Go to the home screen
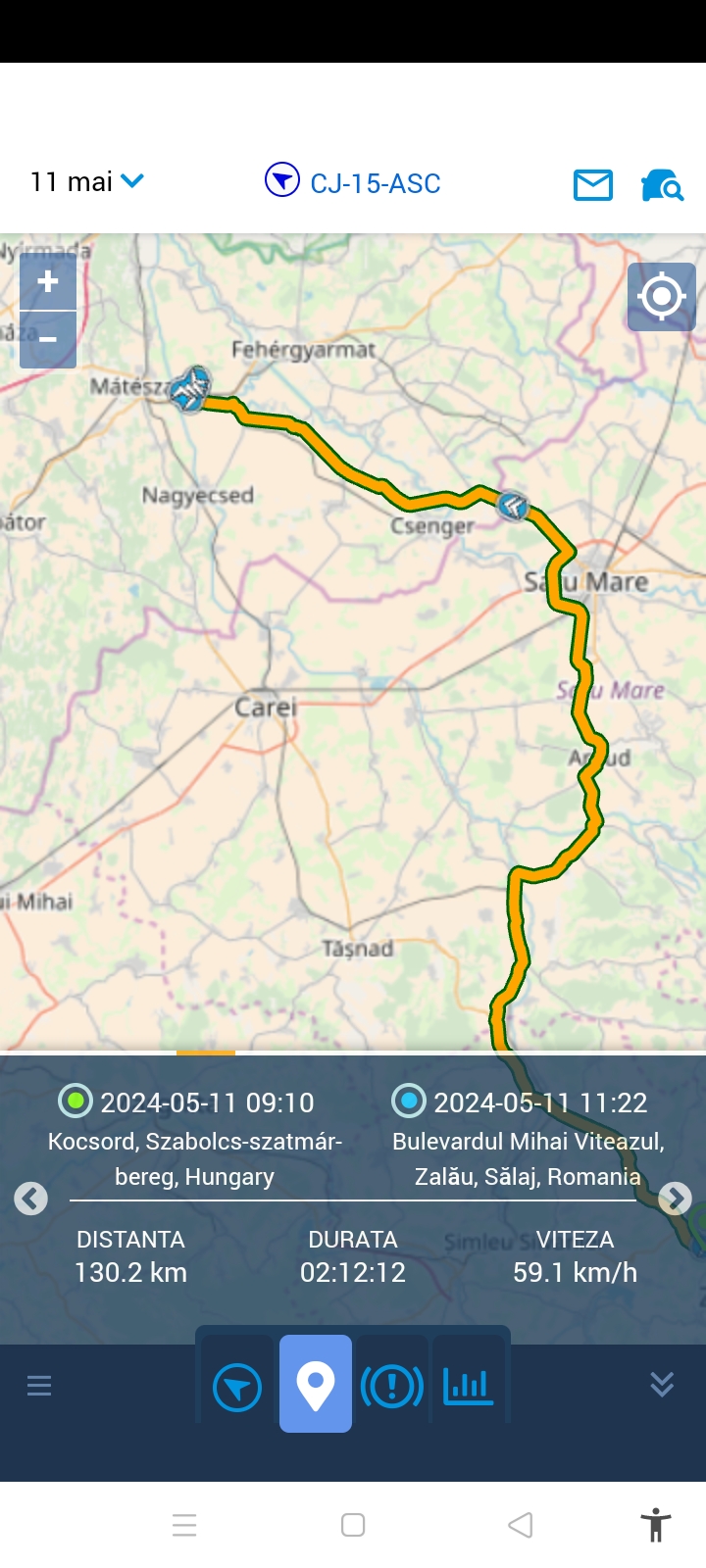The image size is (706, 1568). 353,1525
